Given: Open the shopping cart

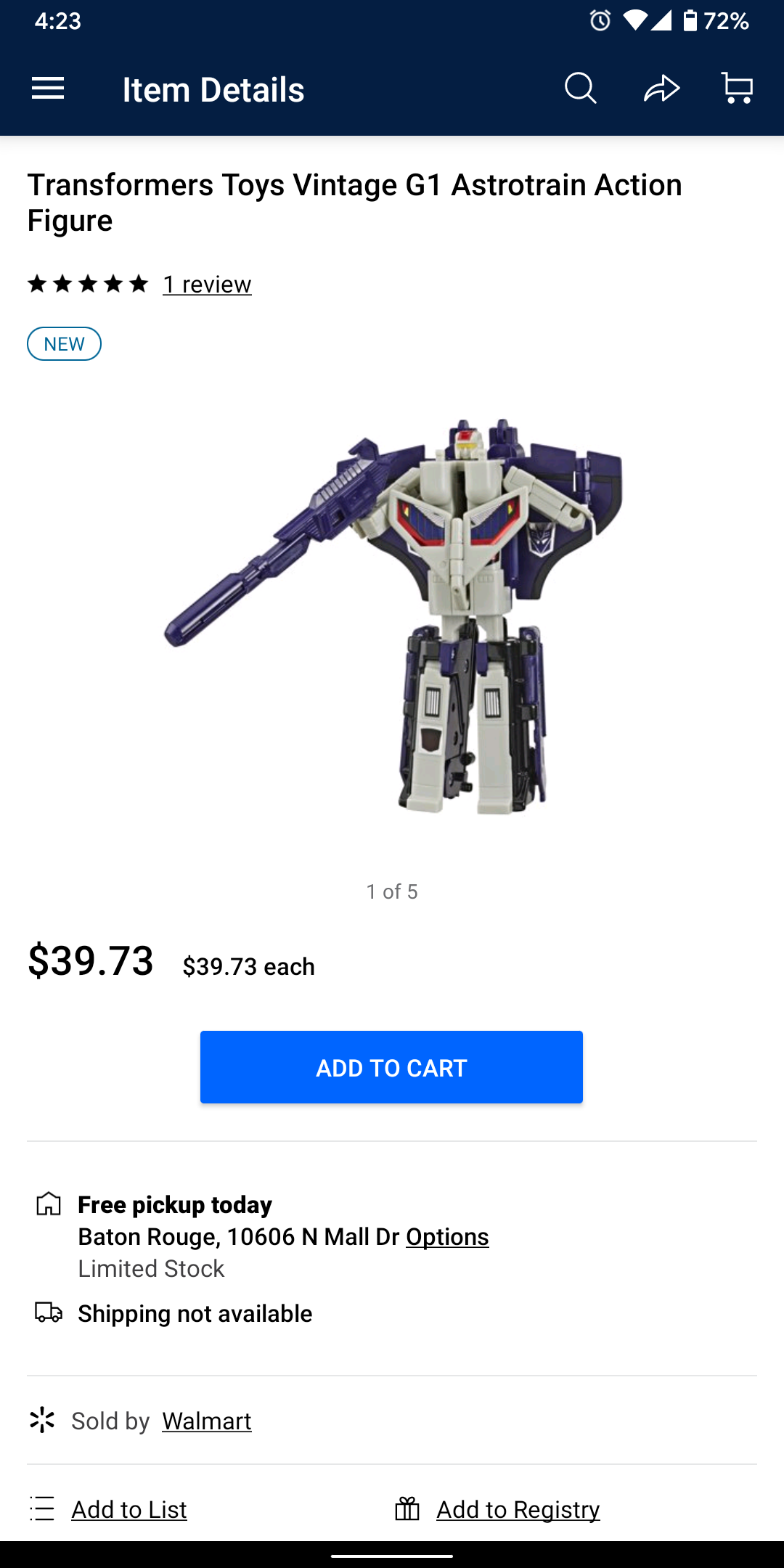Looking at the screenshot, I should click(x=738, y=89).
